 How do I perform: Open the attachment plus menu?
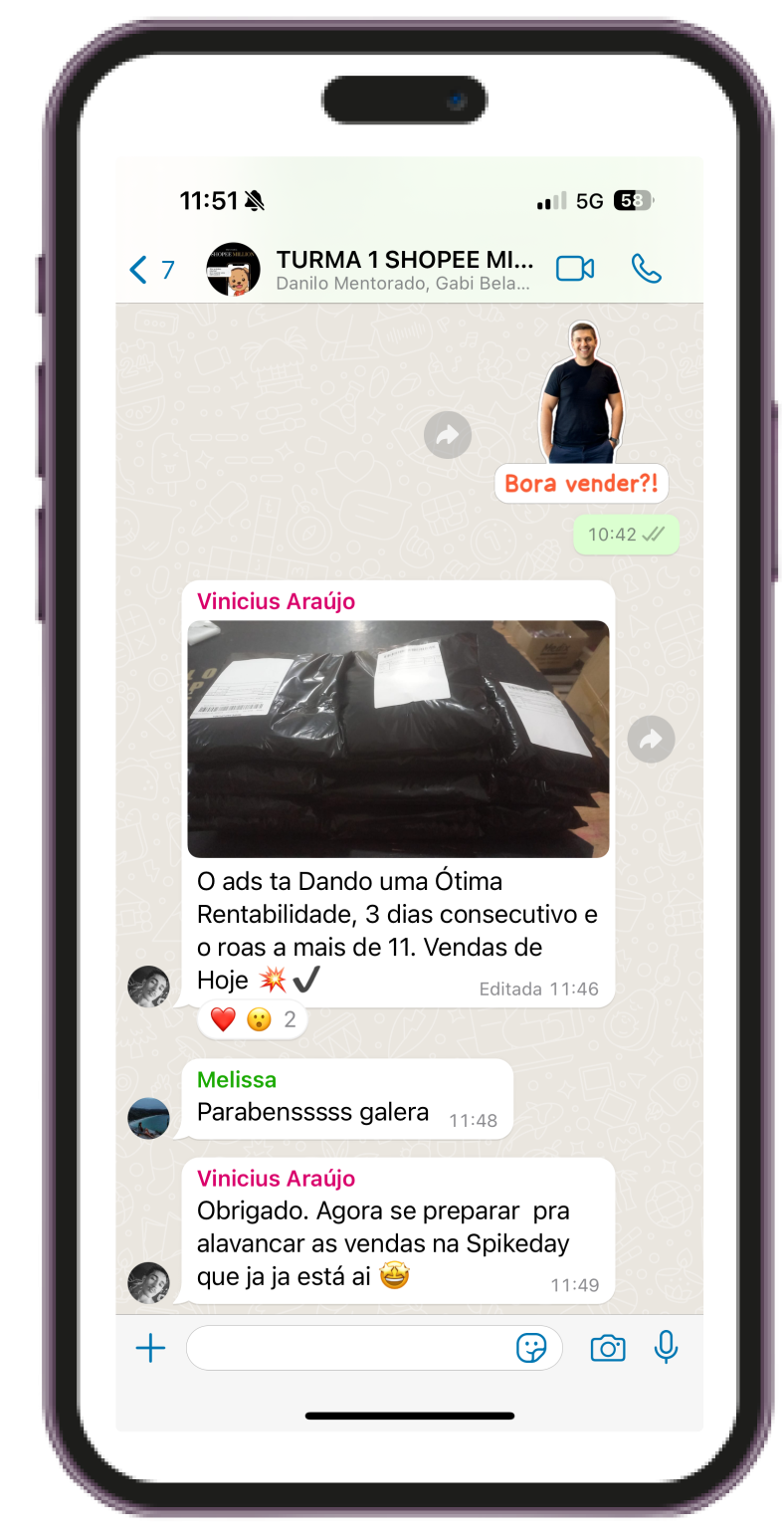150,1348
